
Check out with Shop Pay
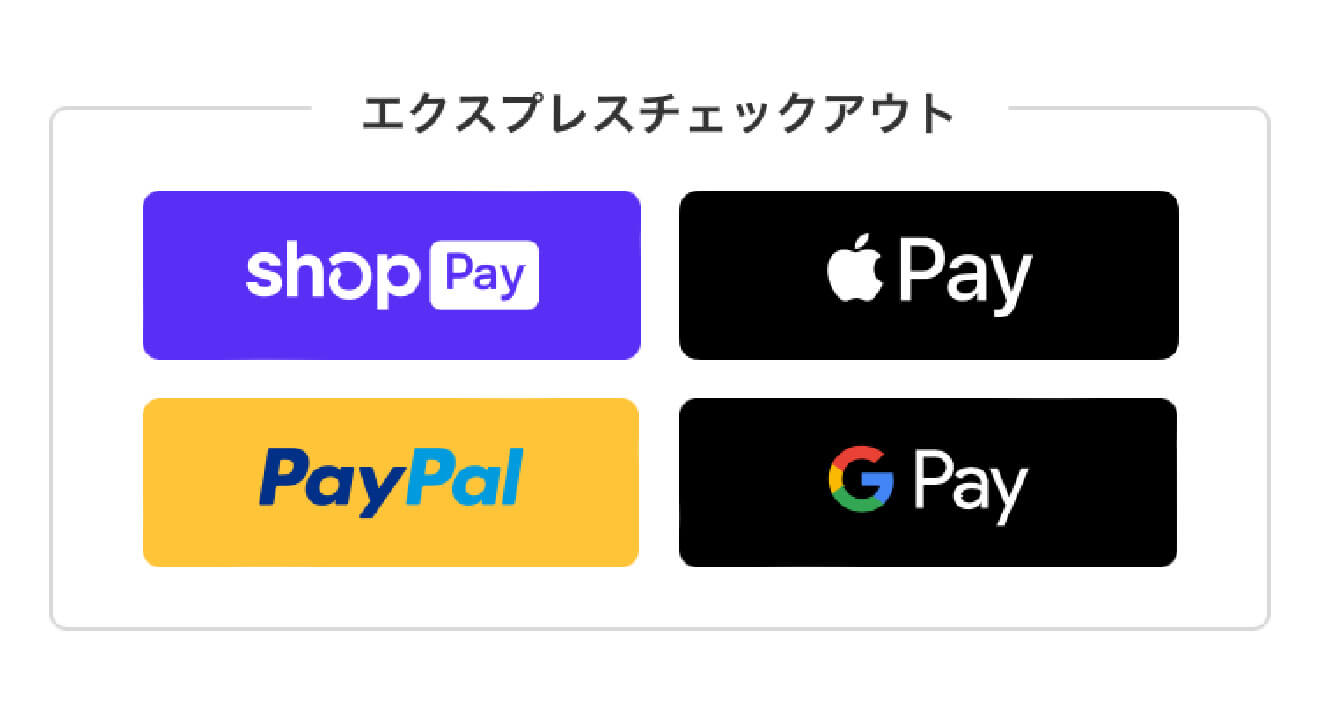(391, 275)
